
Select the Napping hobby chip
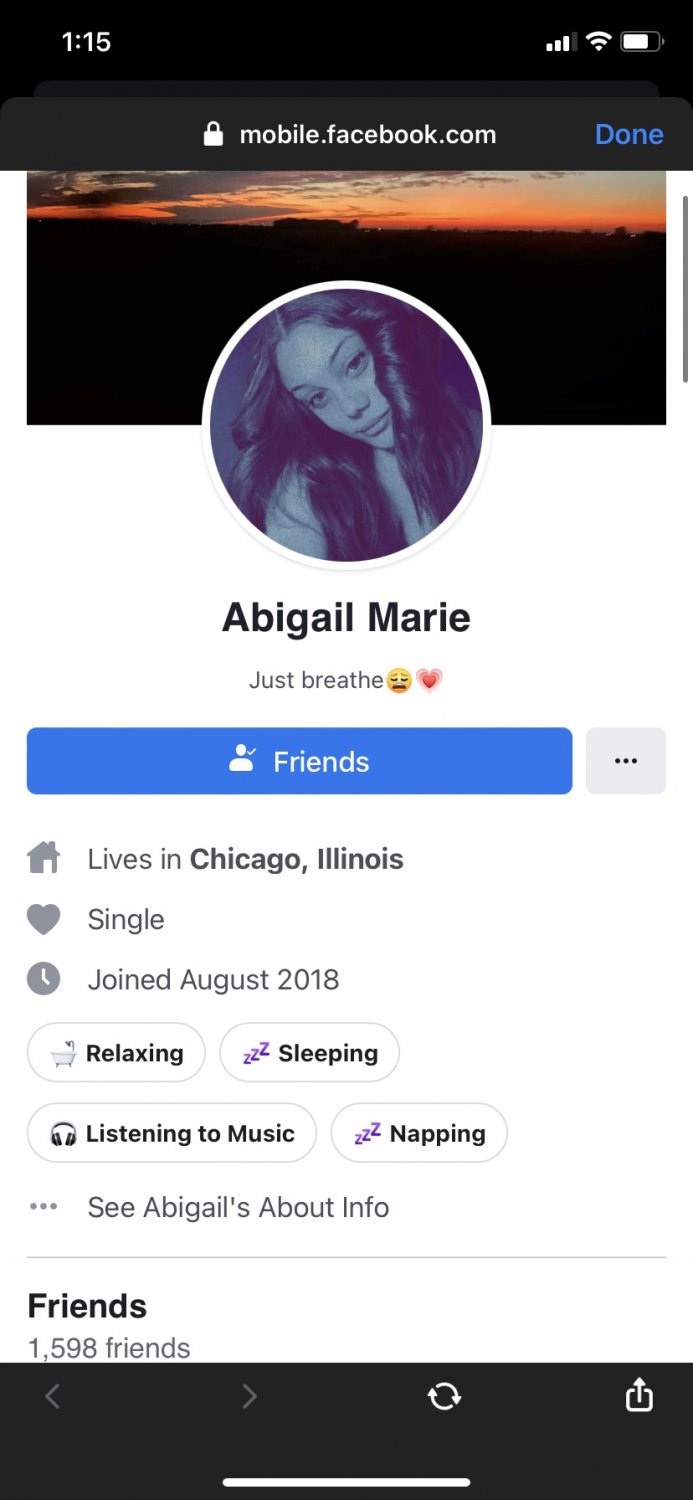coord(419,1133)
